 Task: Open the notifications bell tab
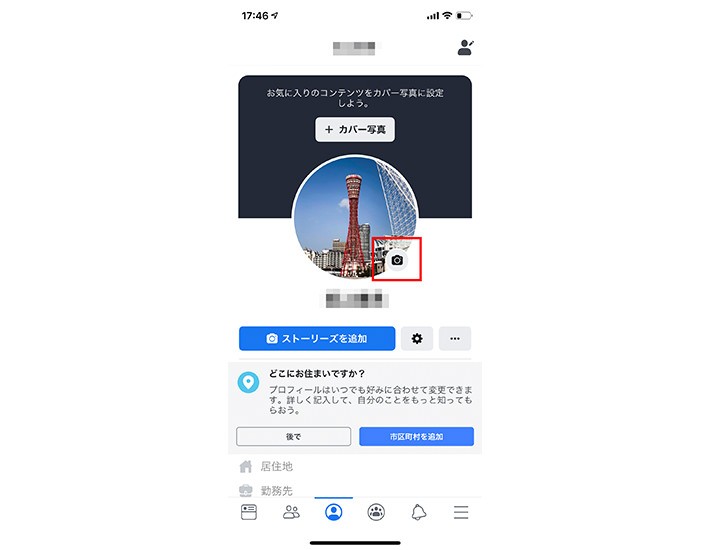point(419,512)
